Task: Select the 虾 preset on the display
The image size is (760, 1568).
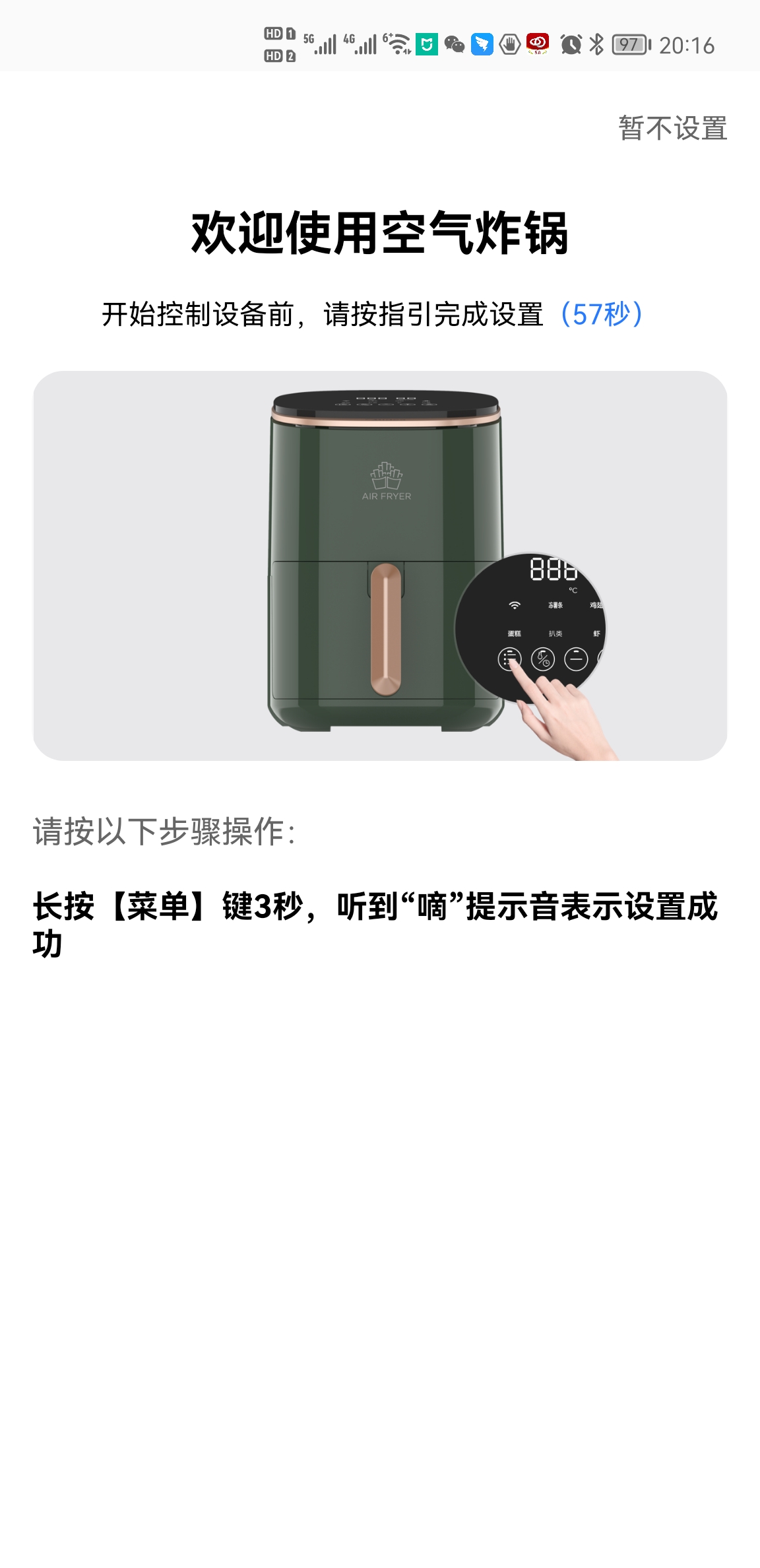Action: tap(596, 633)
